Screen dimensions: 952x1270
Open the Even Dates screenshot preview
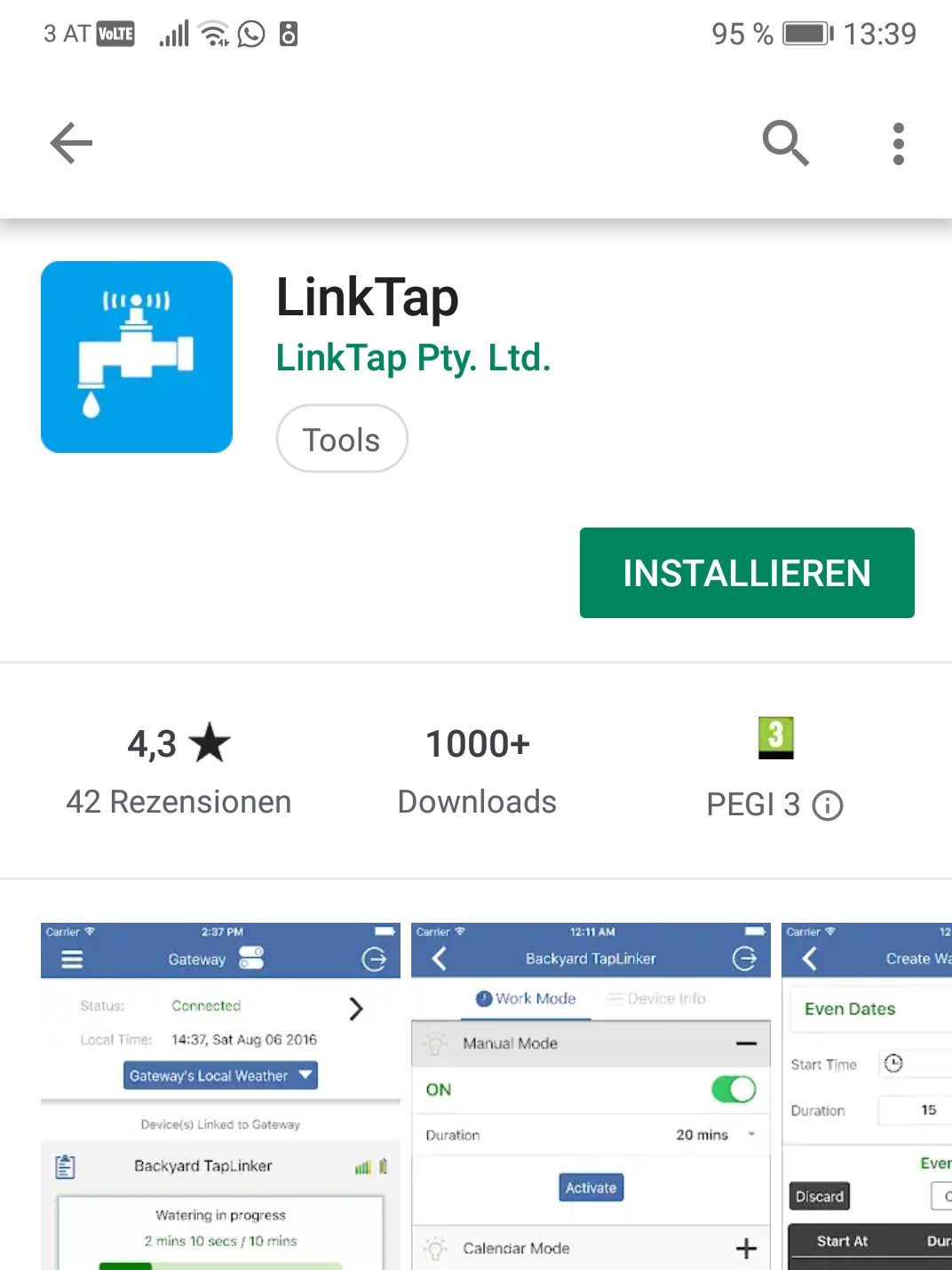867,1096
